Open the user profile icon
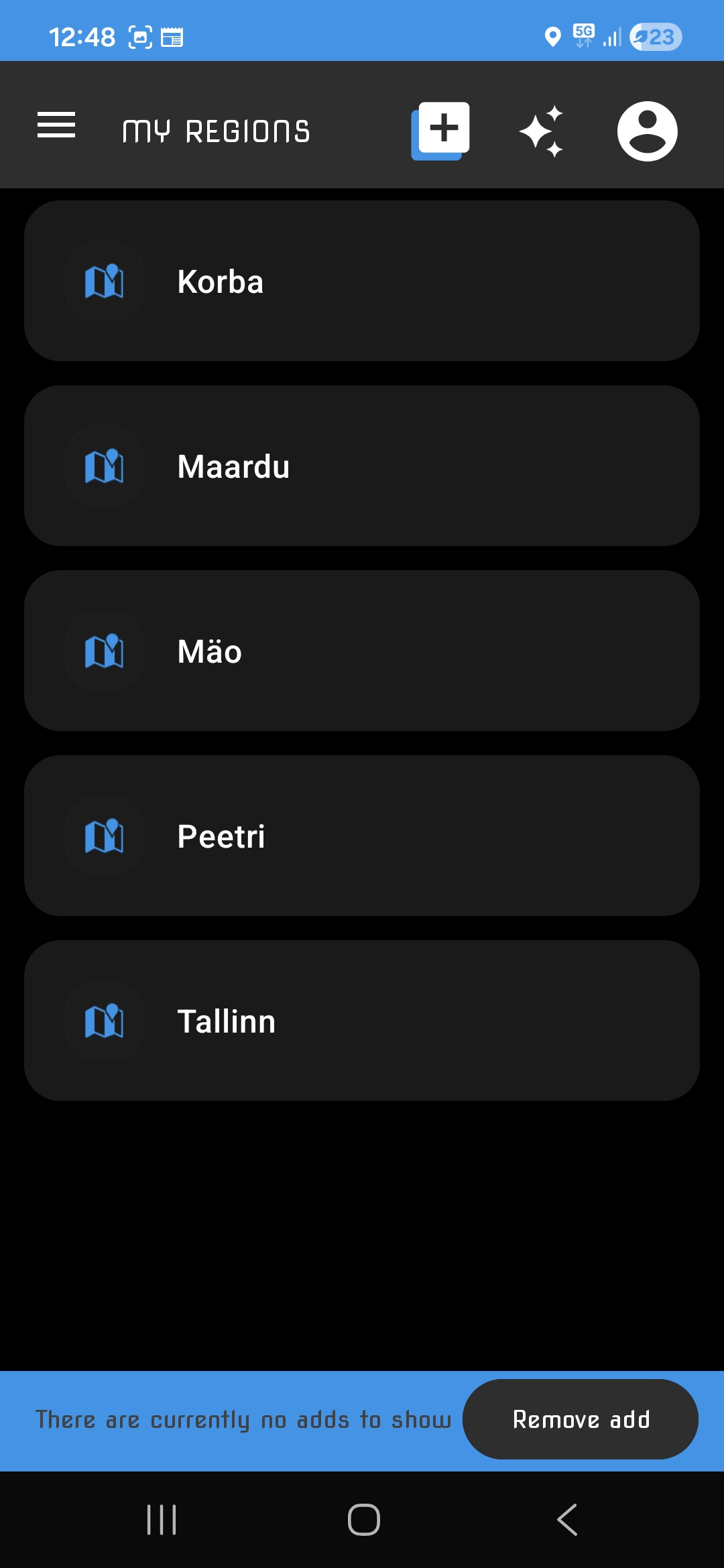Viewport: 724px width, 1568px height. [x=647, y=131]
